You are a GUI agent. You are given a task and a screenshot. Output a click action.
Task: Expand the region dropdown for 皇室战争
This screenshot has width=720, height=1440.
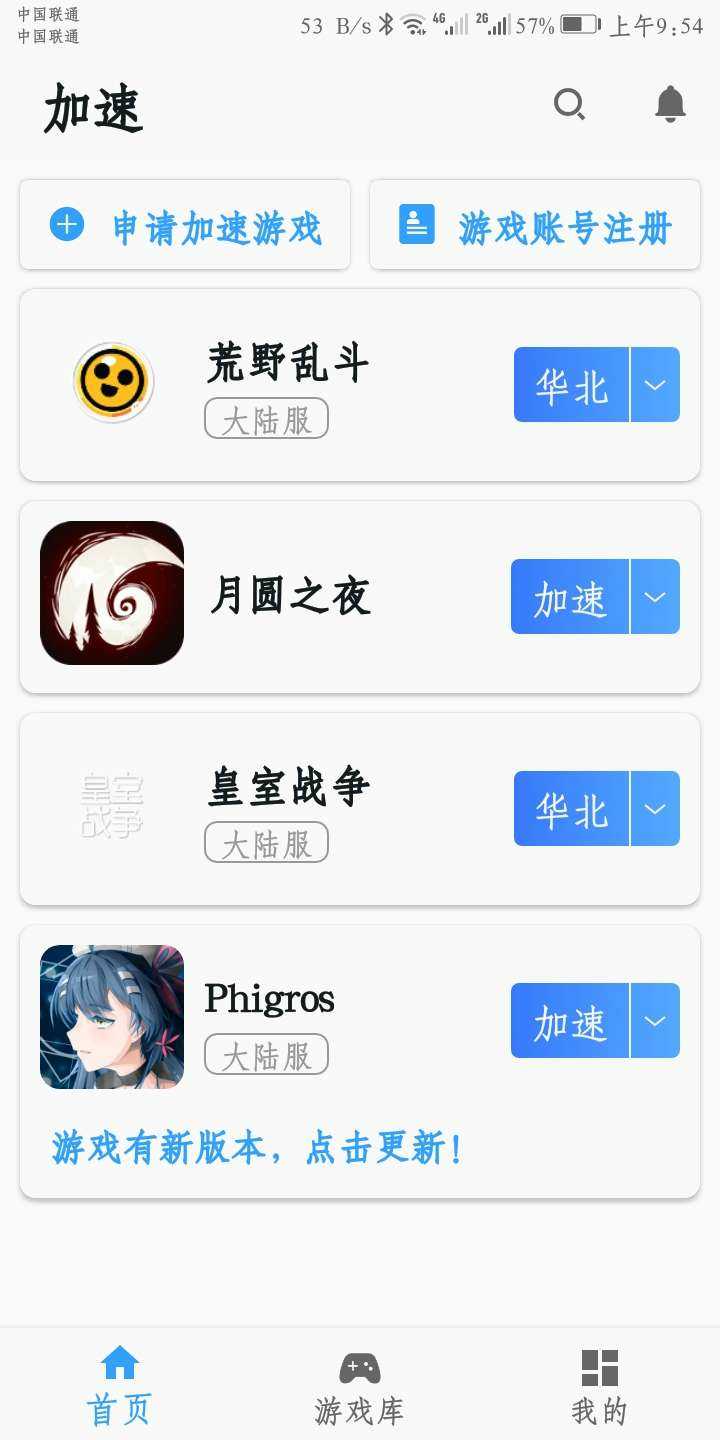pyautogui.click(x=655, y=809)
